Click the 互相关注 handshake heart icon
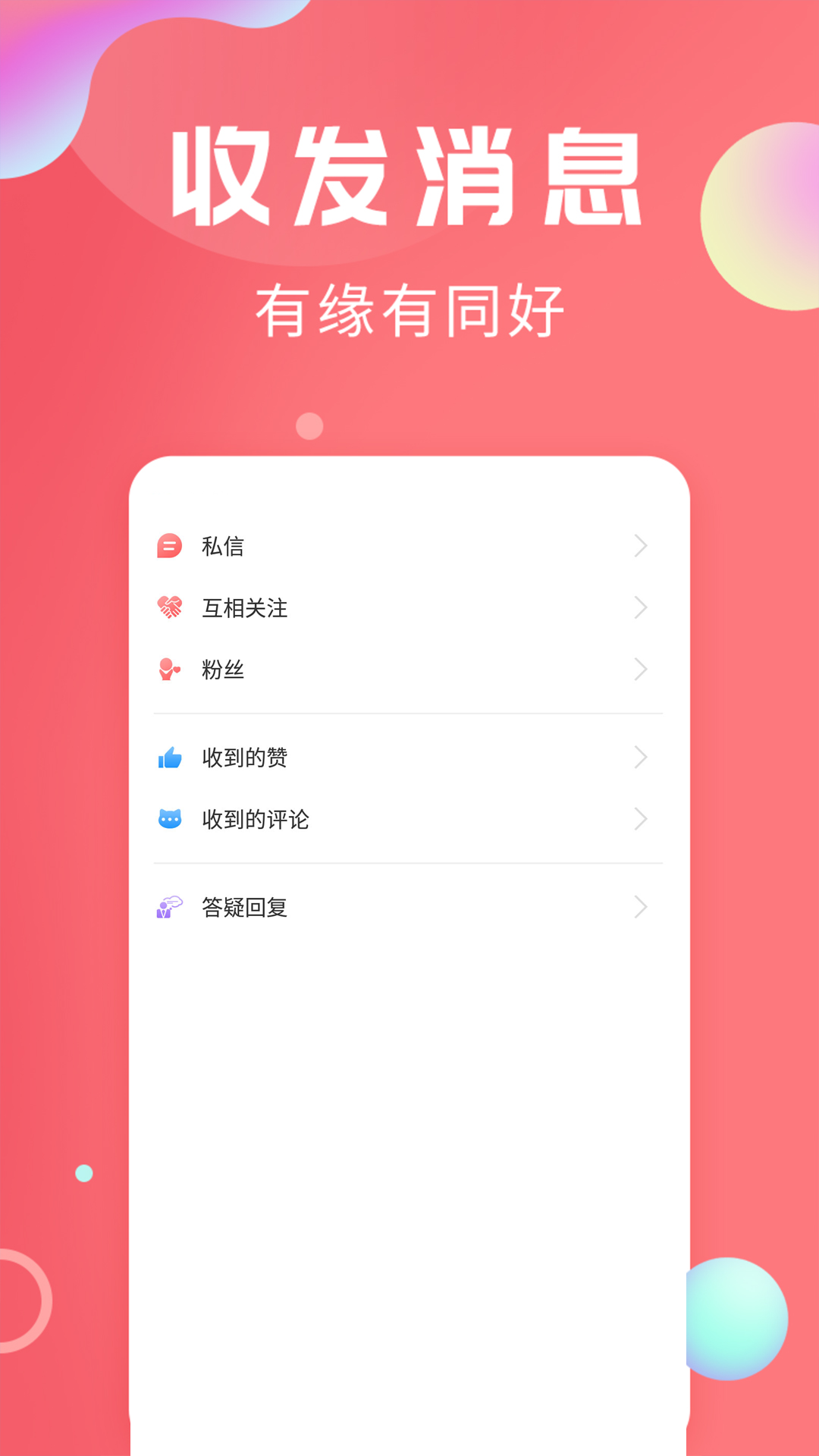Viewport: 819px width, 1456px height. [171, 607]
